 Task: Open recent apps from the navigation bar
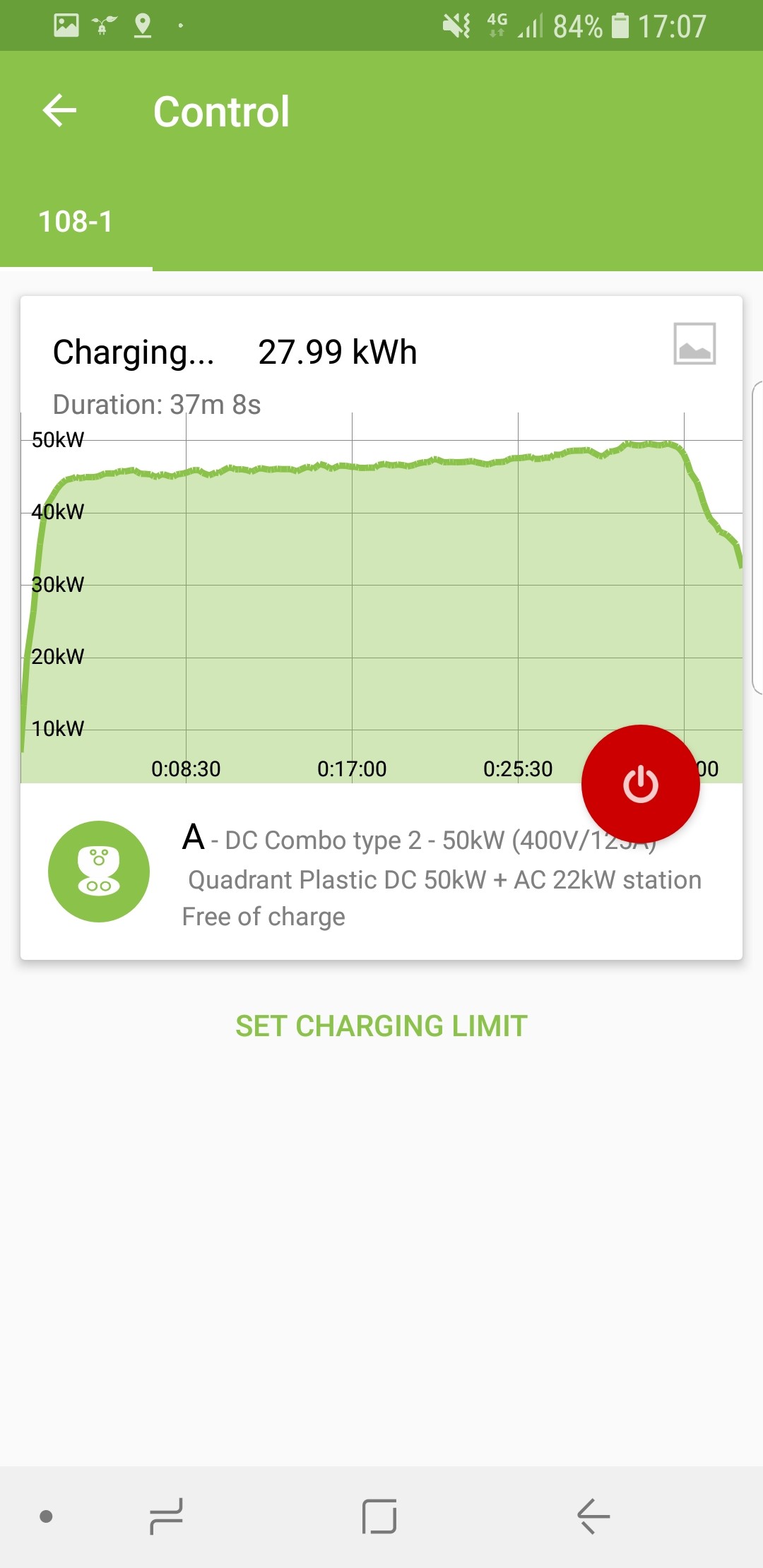(167, 1516)
